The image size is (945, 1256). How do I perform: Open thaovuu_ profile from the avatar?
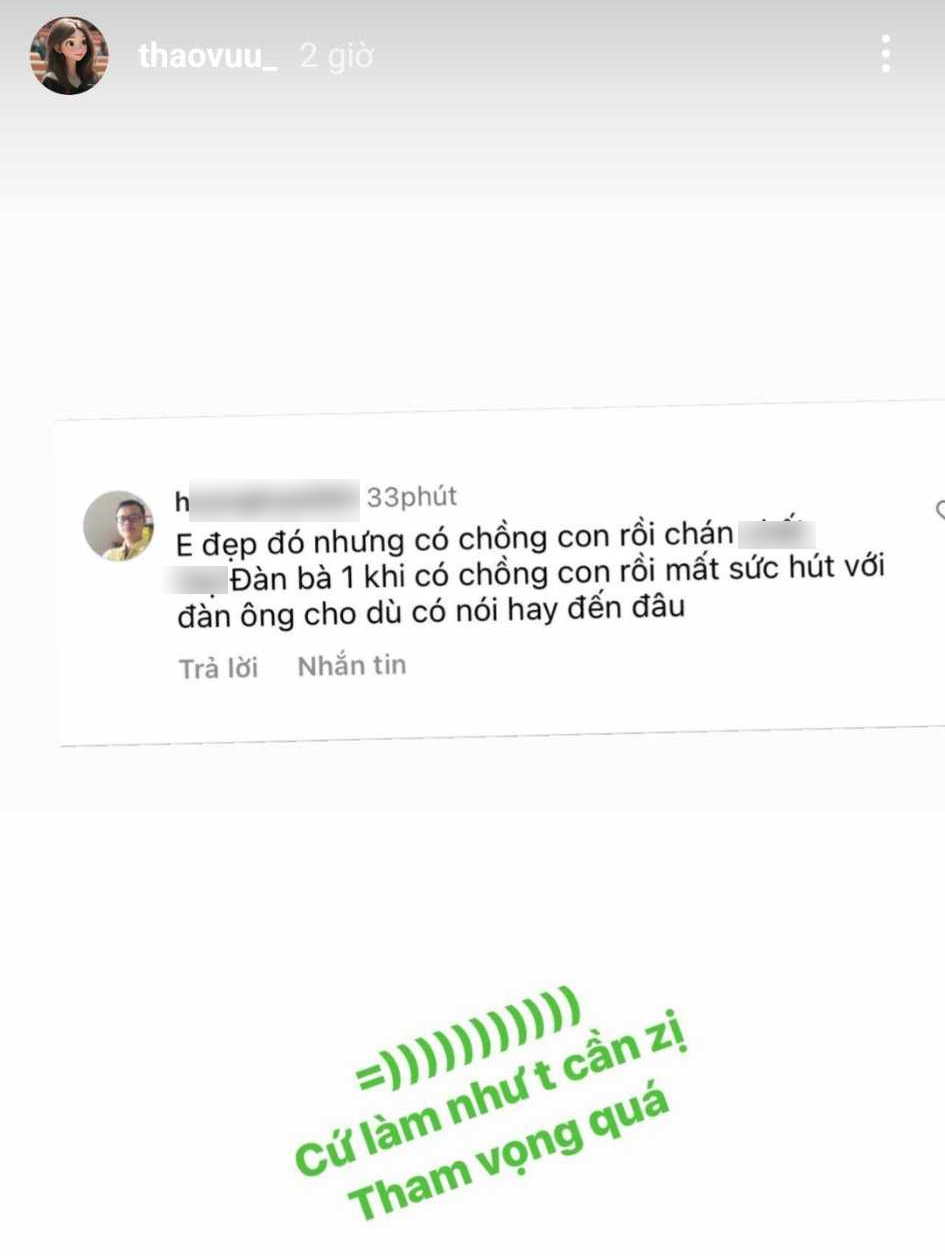[x=69, y=56]
